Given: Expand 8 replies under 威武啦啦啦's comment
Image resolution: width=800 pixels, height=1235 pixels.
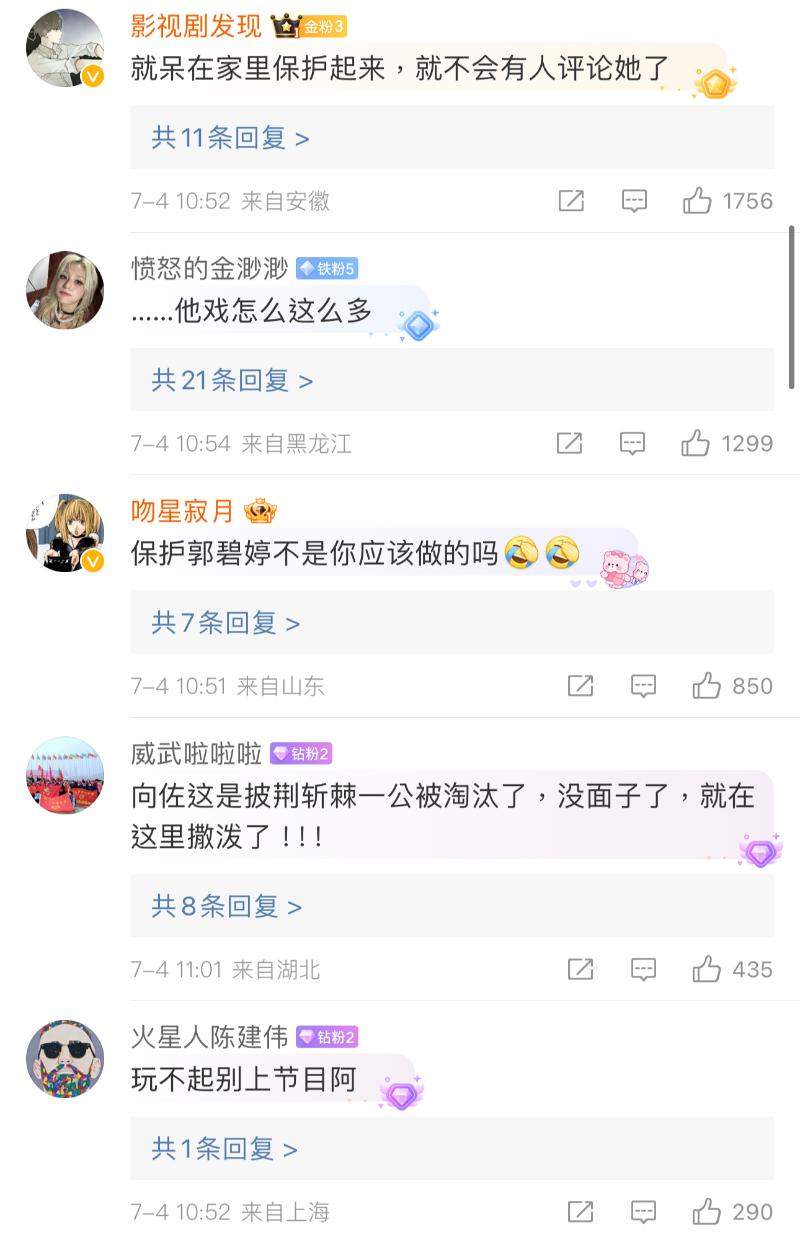Looking at the screenshot, I should point(227,906).
